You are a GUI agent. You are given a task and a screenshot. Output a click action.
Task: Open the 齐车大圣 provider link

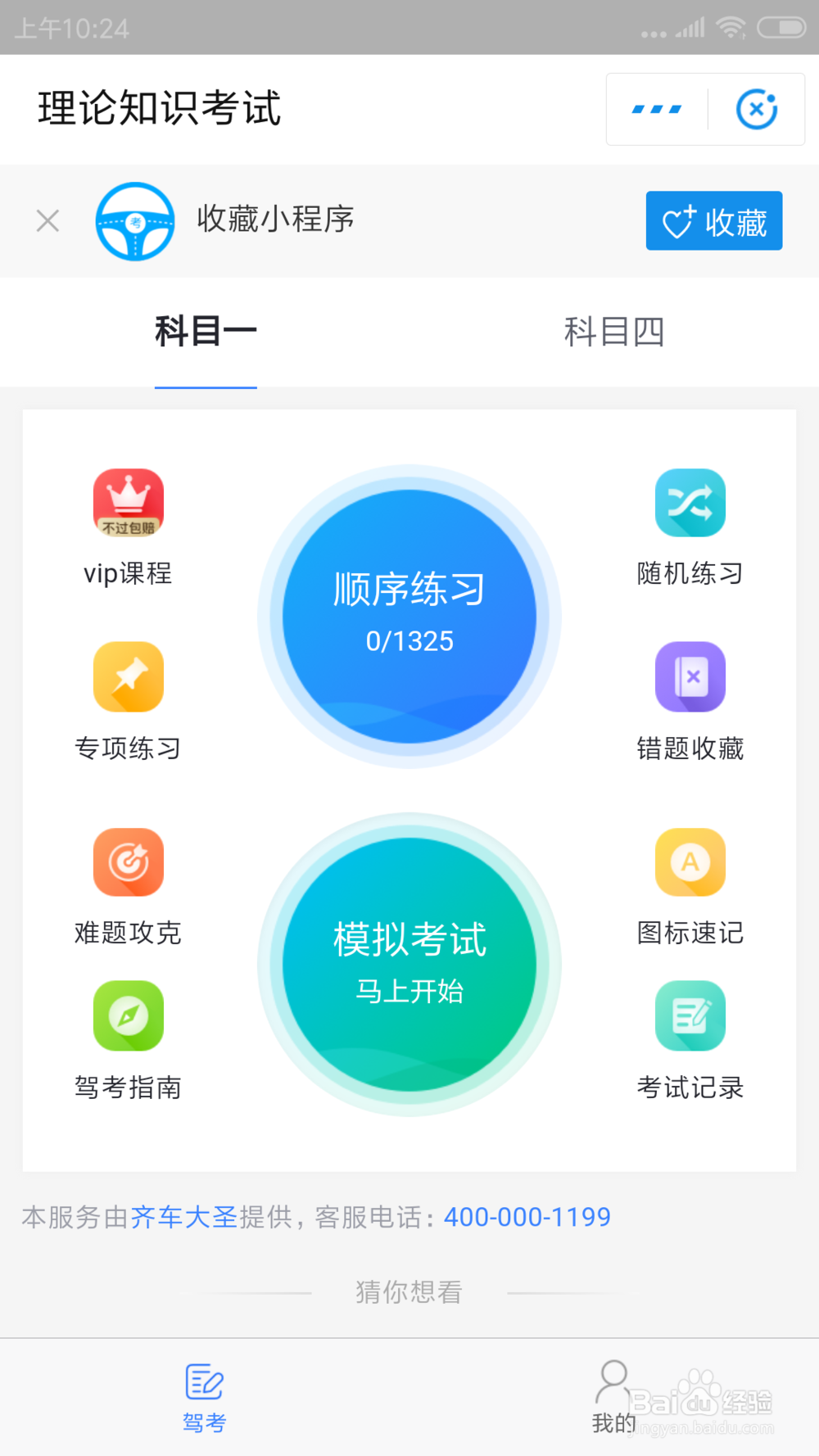point(187,1217)
